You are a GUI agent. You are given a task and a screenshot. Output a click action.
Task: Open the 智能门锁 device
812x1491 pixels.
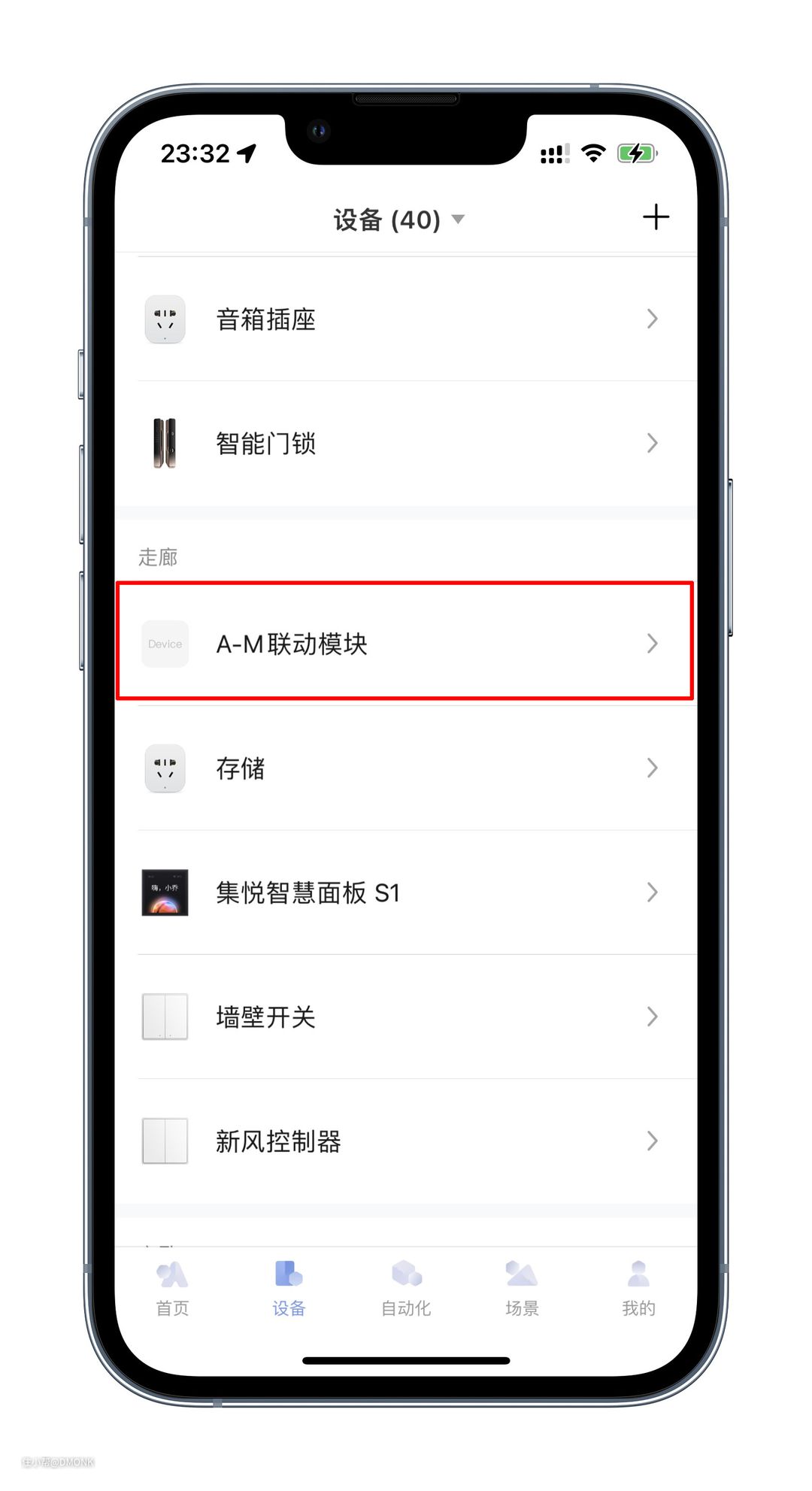point(406,444)
